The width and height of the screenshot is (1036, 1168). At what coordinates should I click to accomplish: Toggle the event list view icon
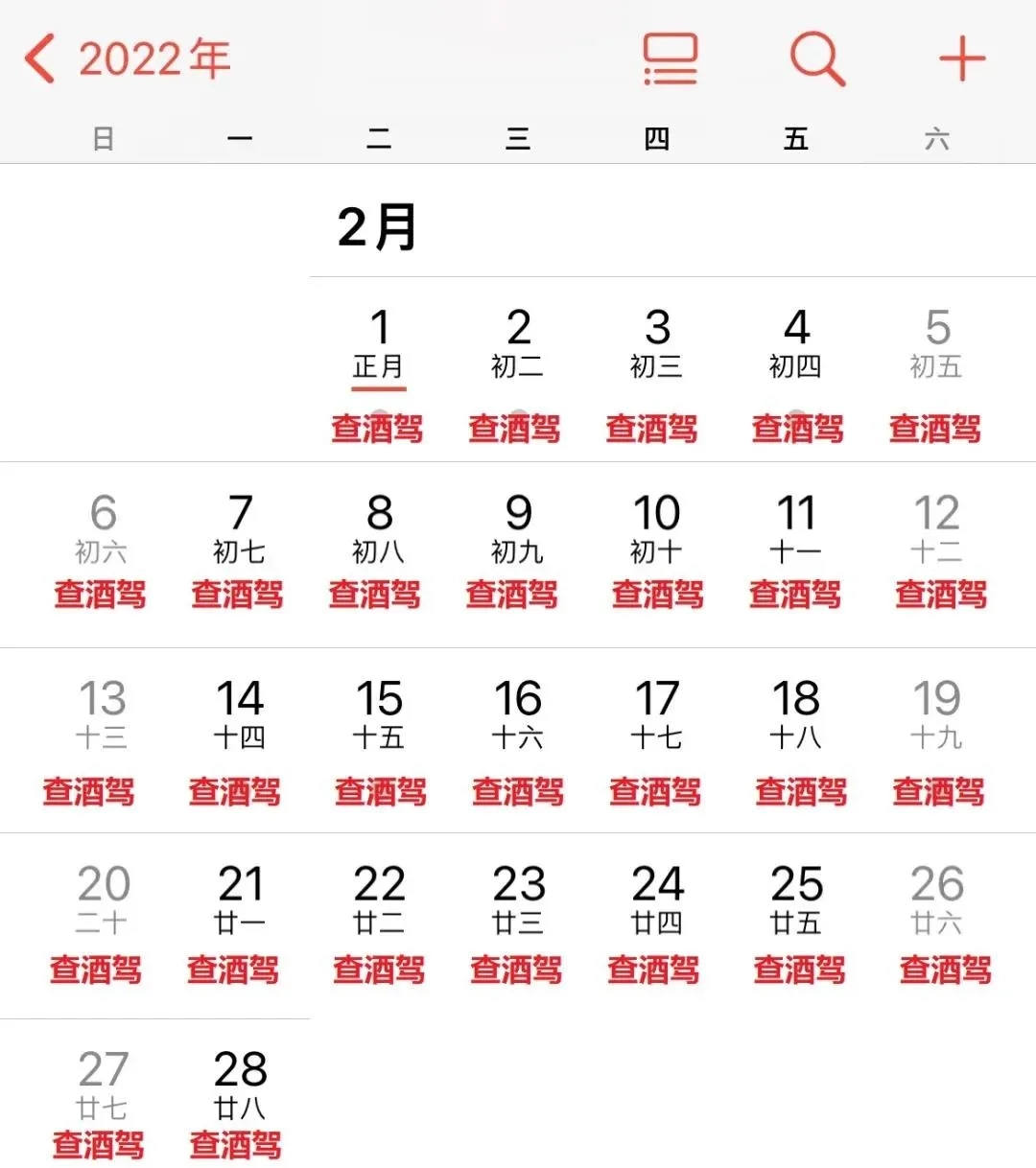(670, 59)
